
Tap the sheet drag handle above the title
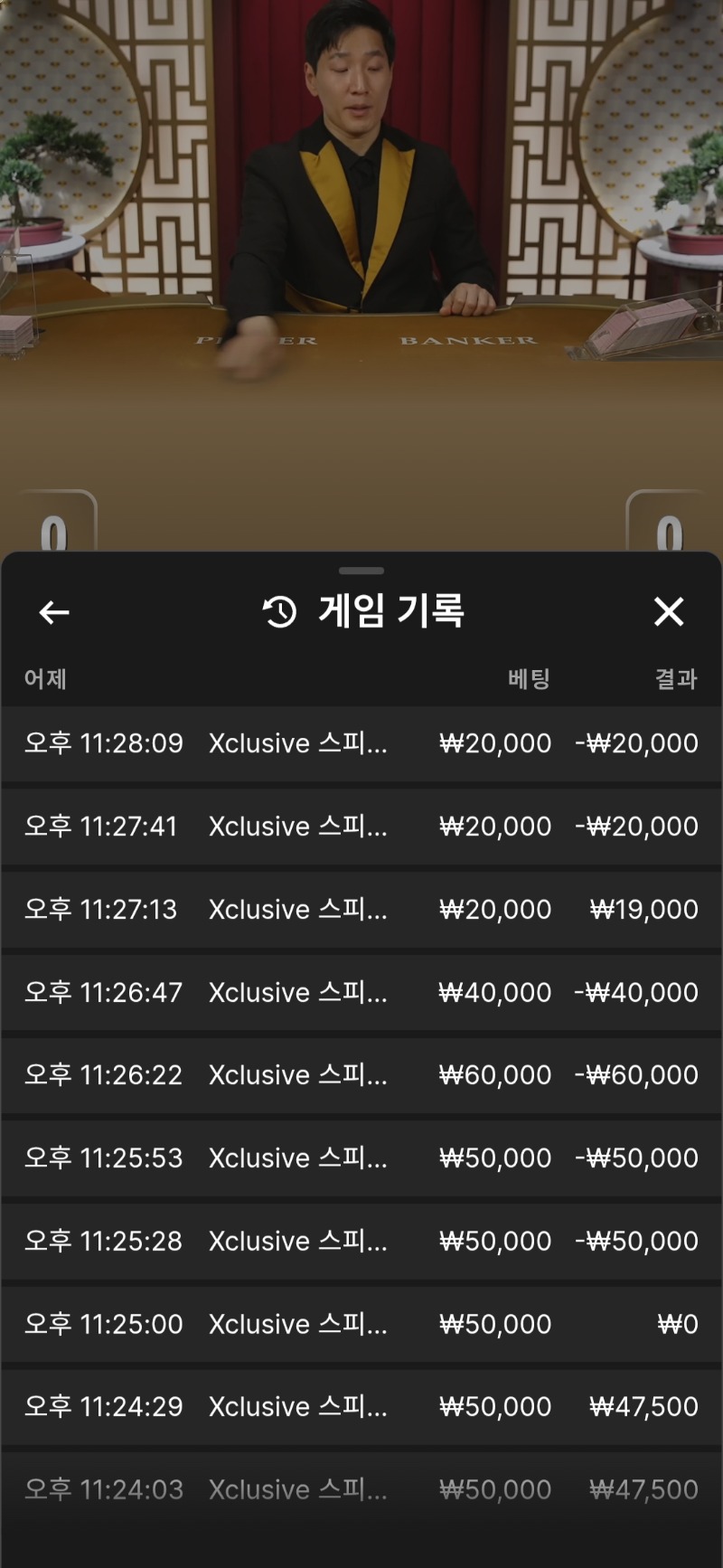click(x=361, y=571)
